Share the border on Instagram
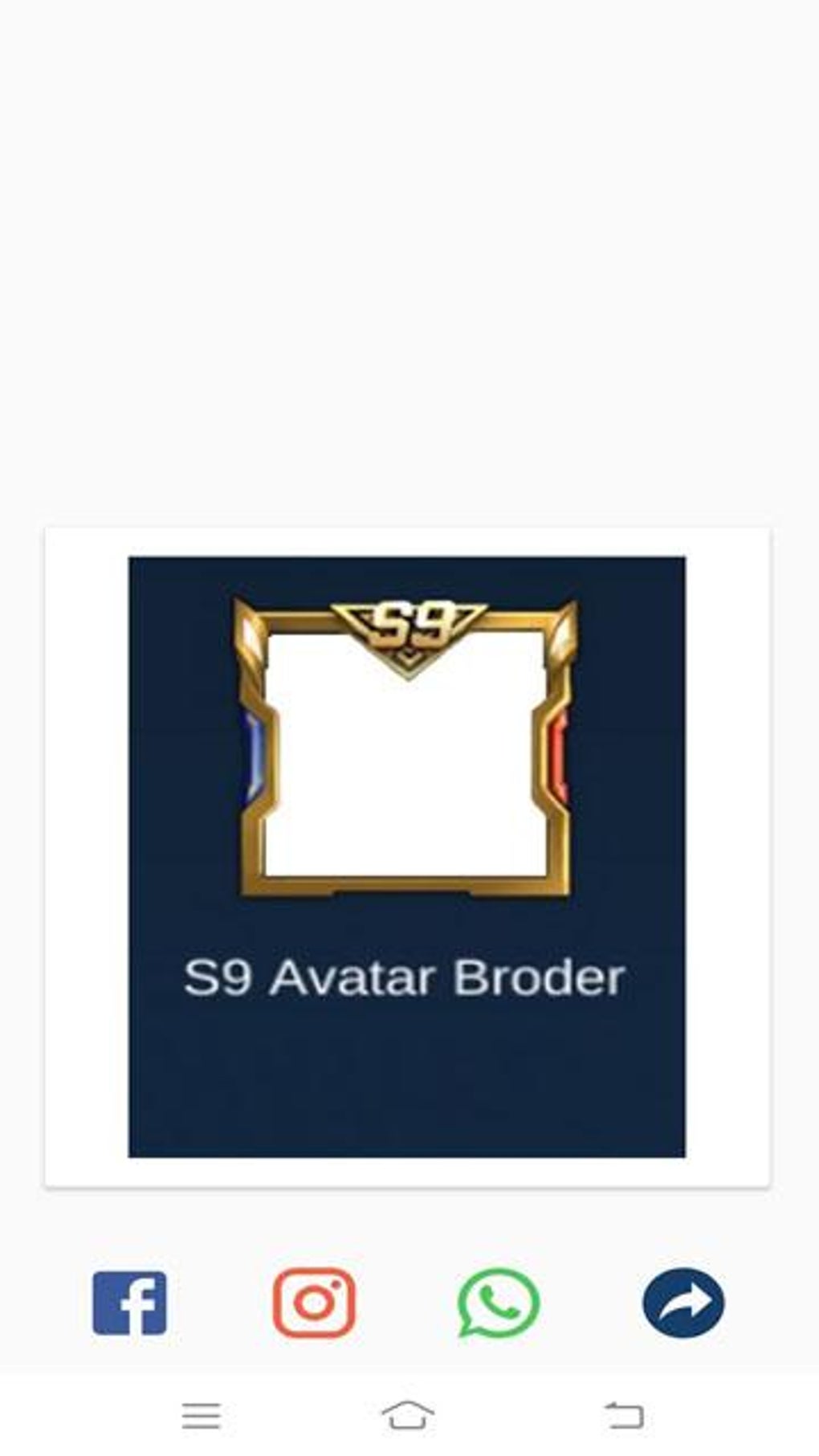 pos(314,1303)
